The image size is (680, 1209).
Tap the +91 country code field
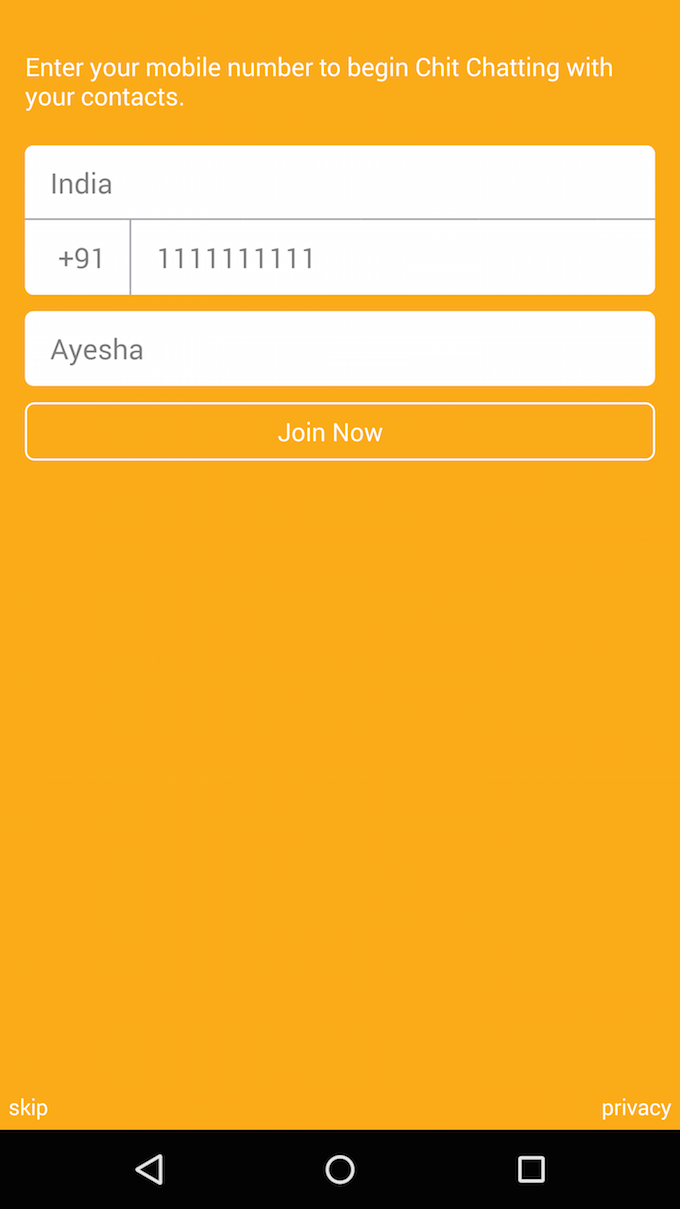click(78, 258)
